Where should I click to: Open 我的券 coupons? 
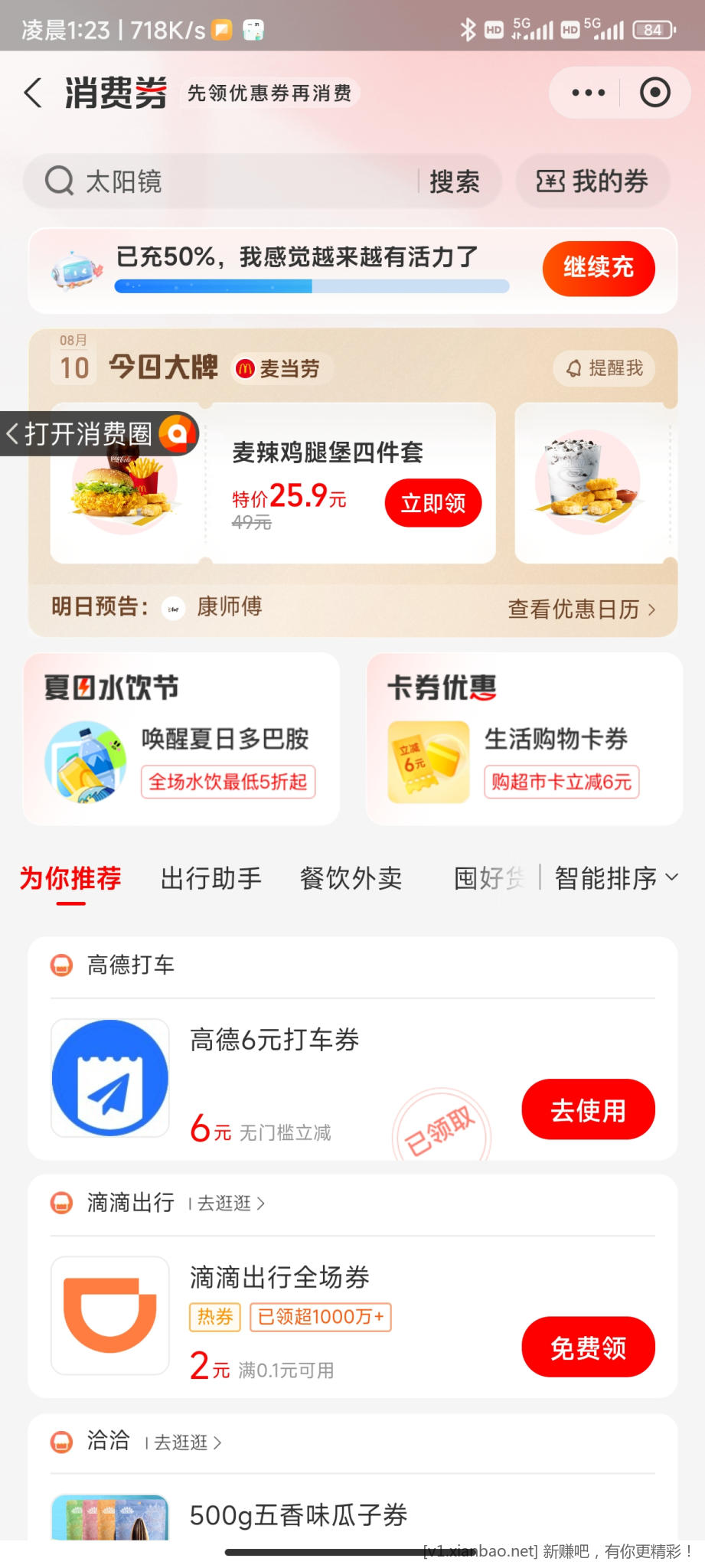[x=592, y=181]
